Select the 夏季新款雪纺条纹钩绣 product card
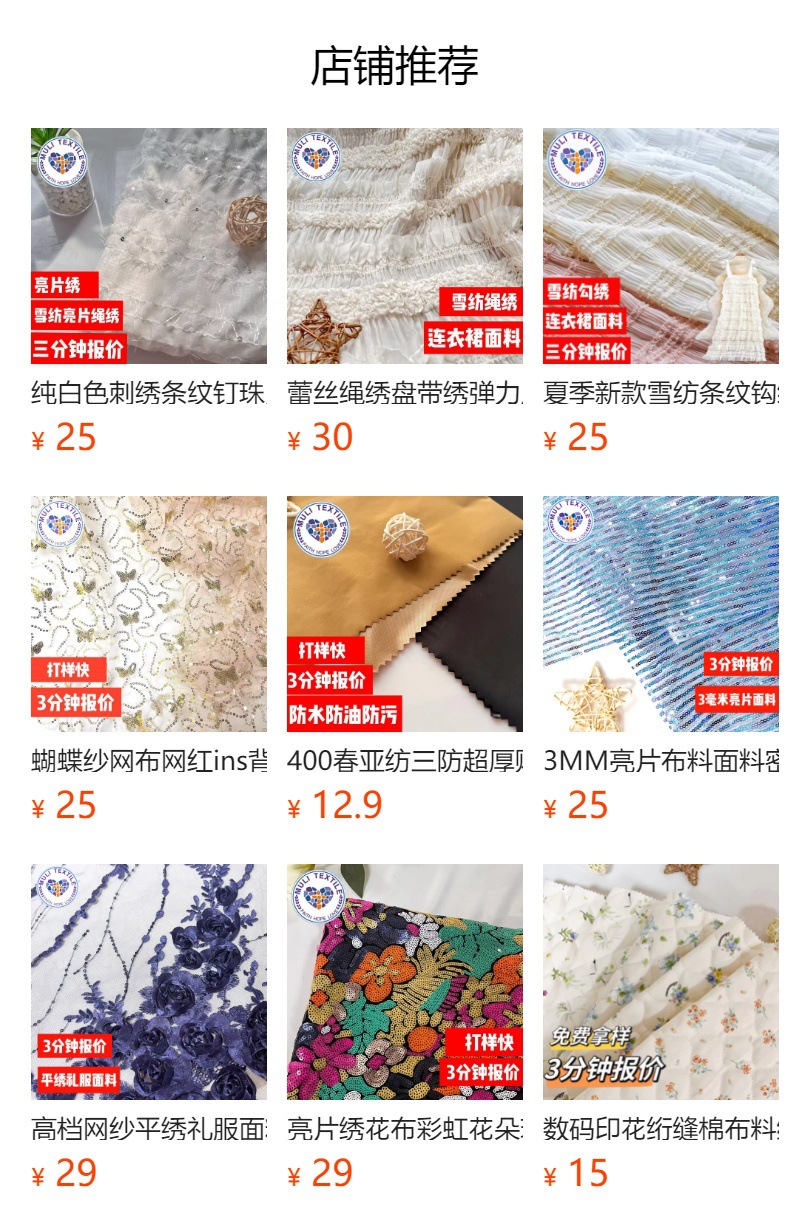This screenshot has height=1232, width=790. (x=660, y=246)
